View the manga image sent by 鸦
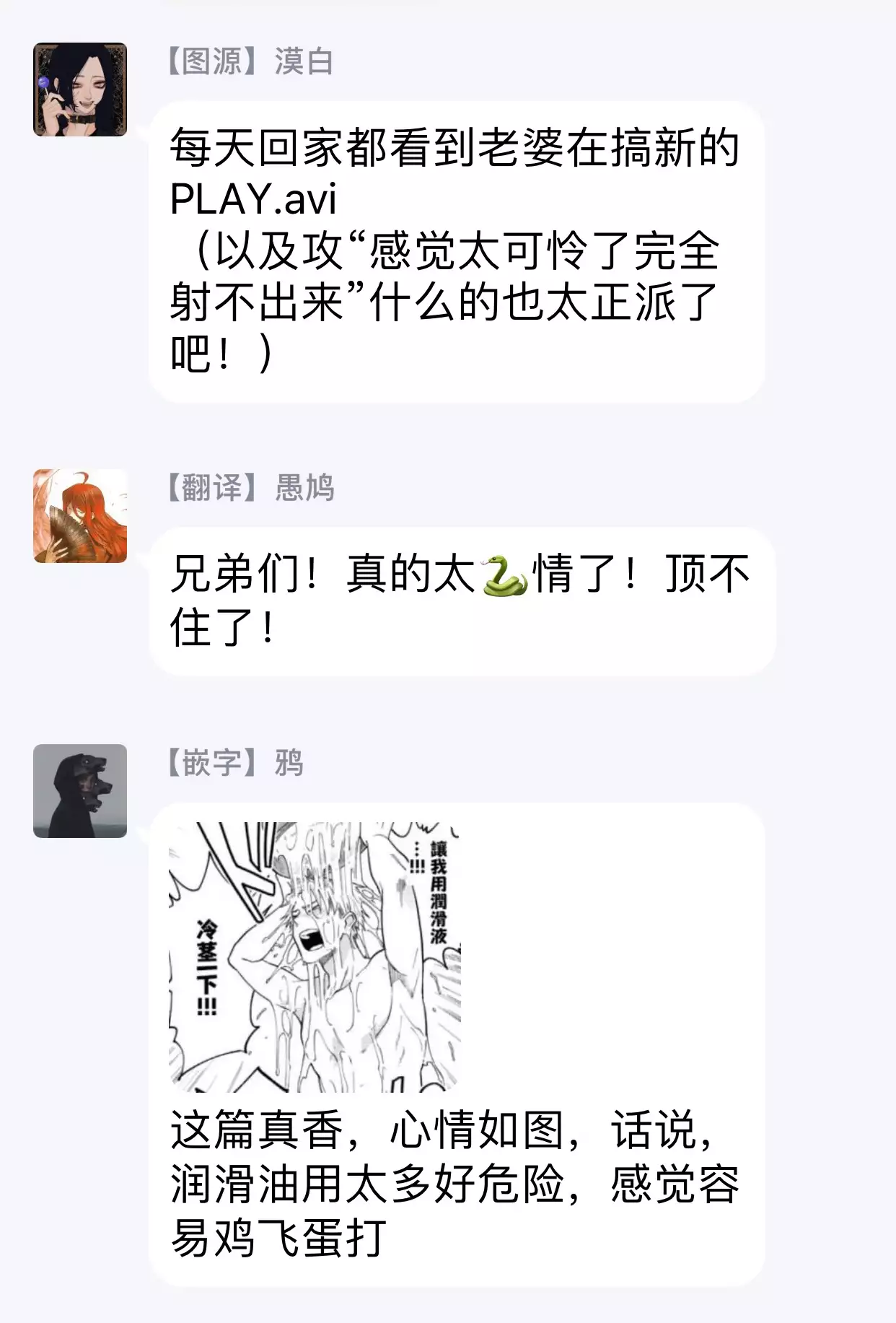Viewport: 896px width, 1323px height. pyautogui.click(x=315, y=956)
